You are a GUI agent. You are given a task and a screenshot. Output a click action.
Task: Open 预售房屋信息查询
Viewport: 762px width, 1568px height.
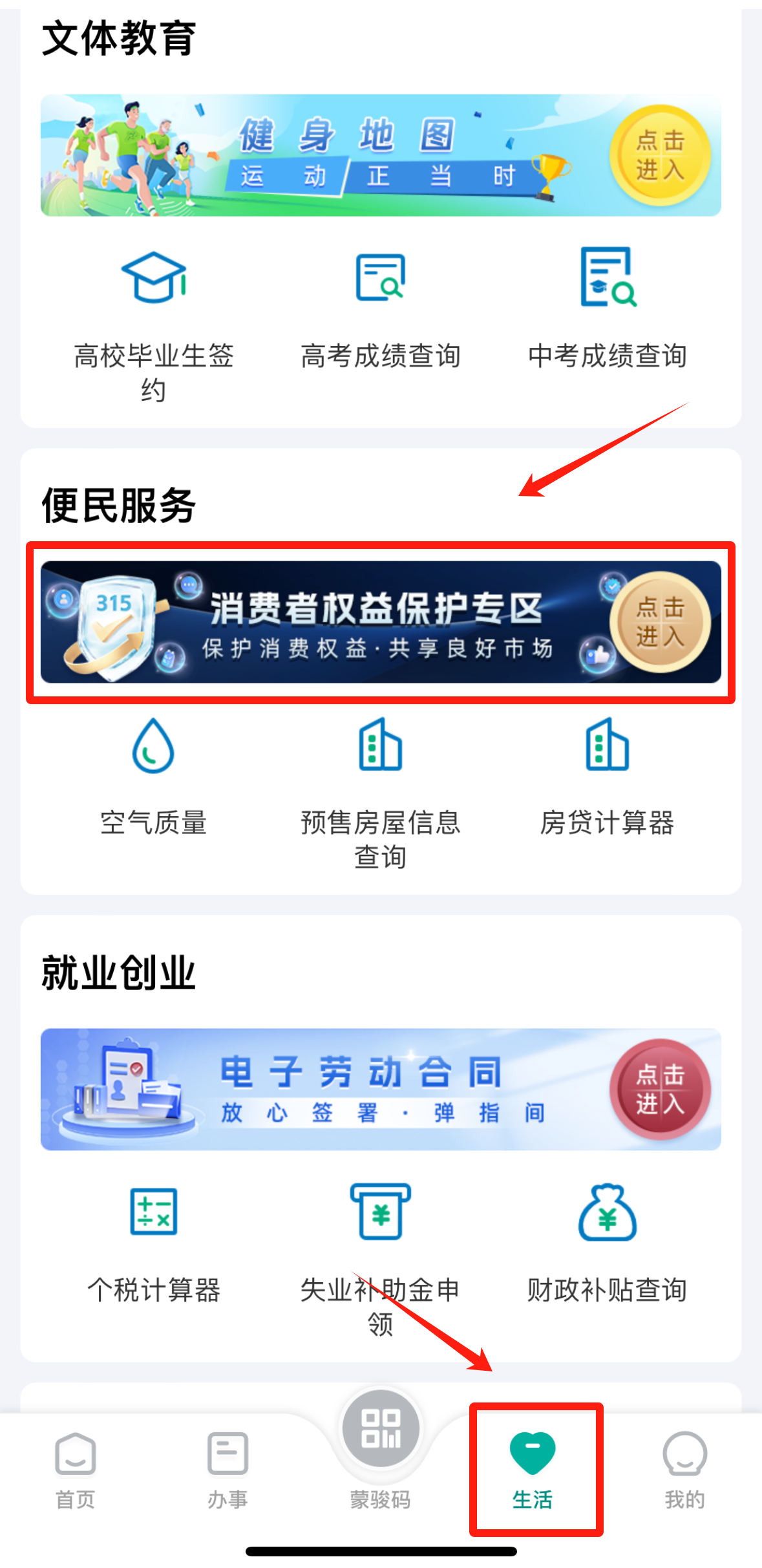coord(380,789)
